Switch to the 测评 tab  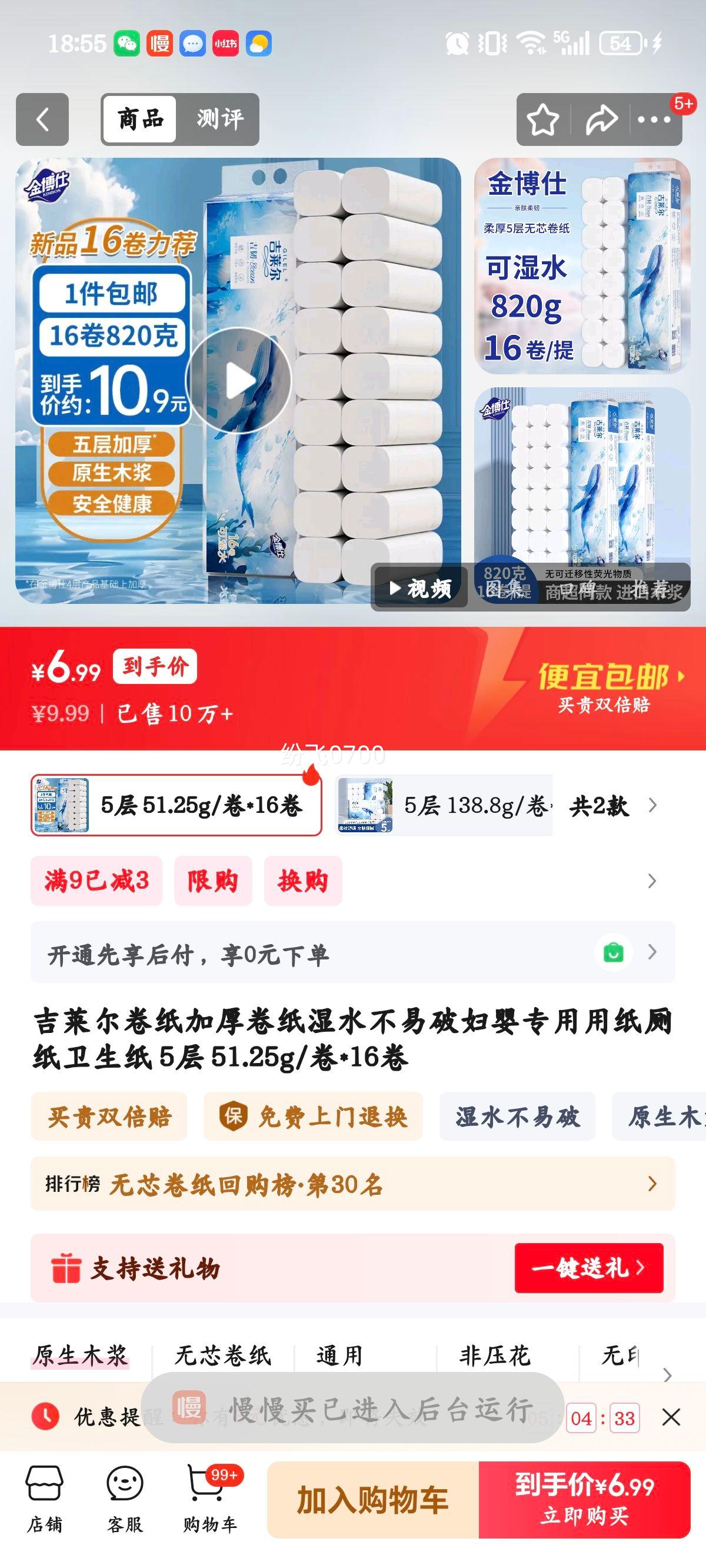[x=221, y=119]
